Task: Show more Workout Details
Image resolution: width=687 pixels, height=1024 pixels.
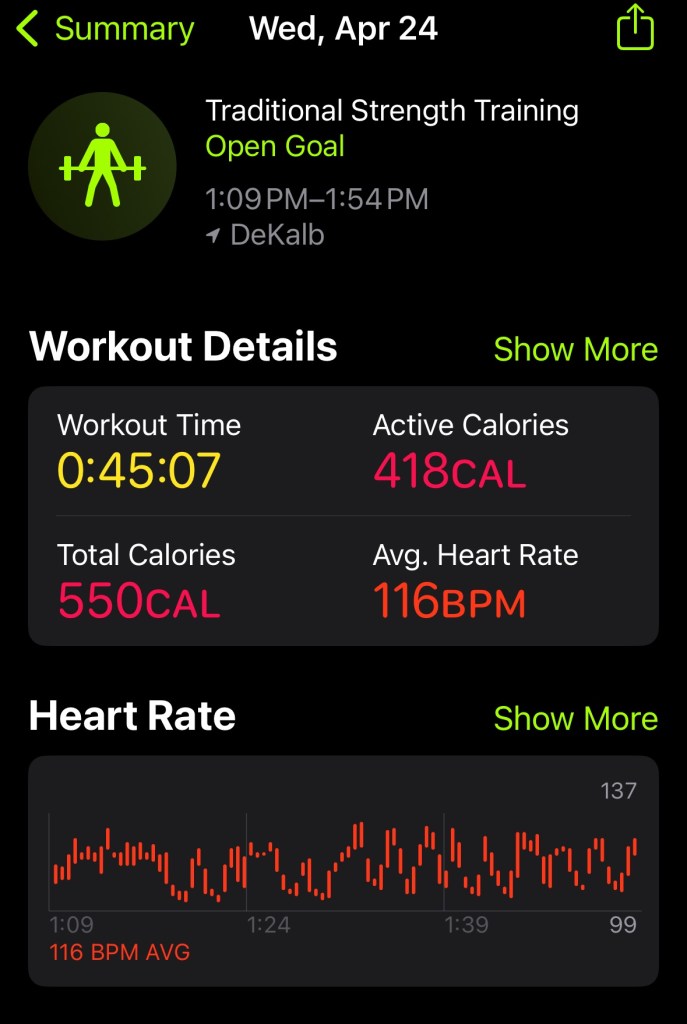Action: tap(575, 349)
